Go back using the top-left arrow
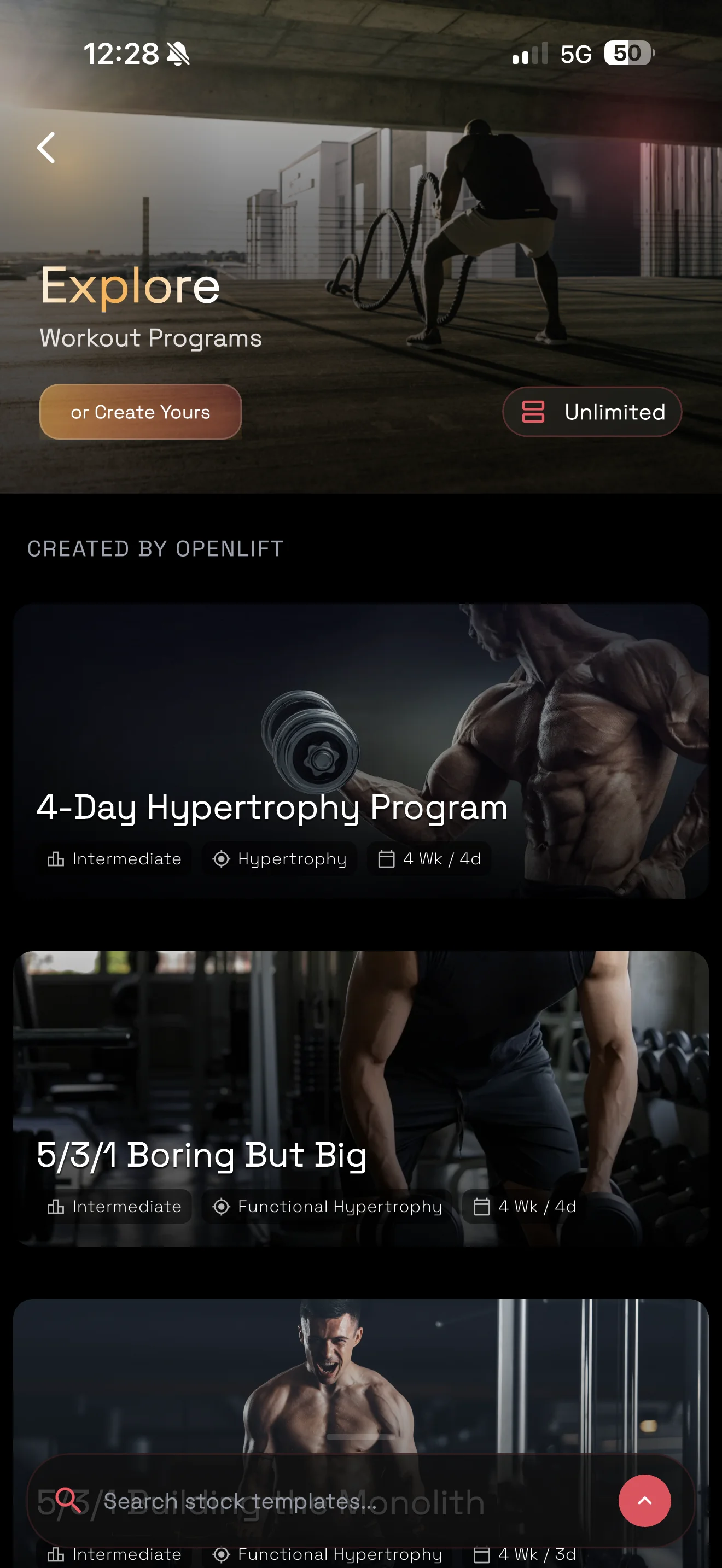This screenshot has height=1568, width=722. (x=46, y=148)
